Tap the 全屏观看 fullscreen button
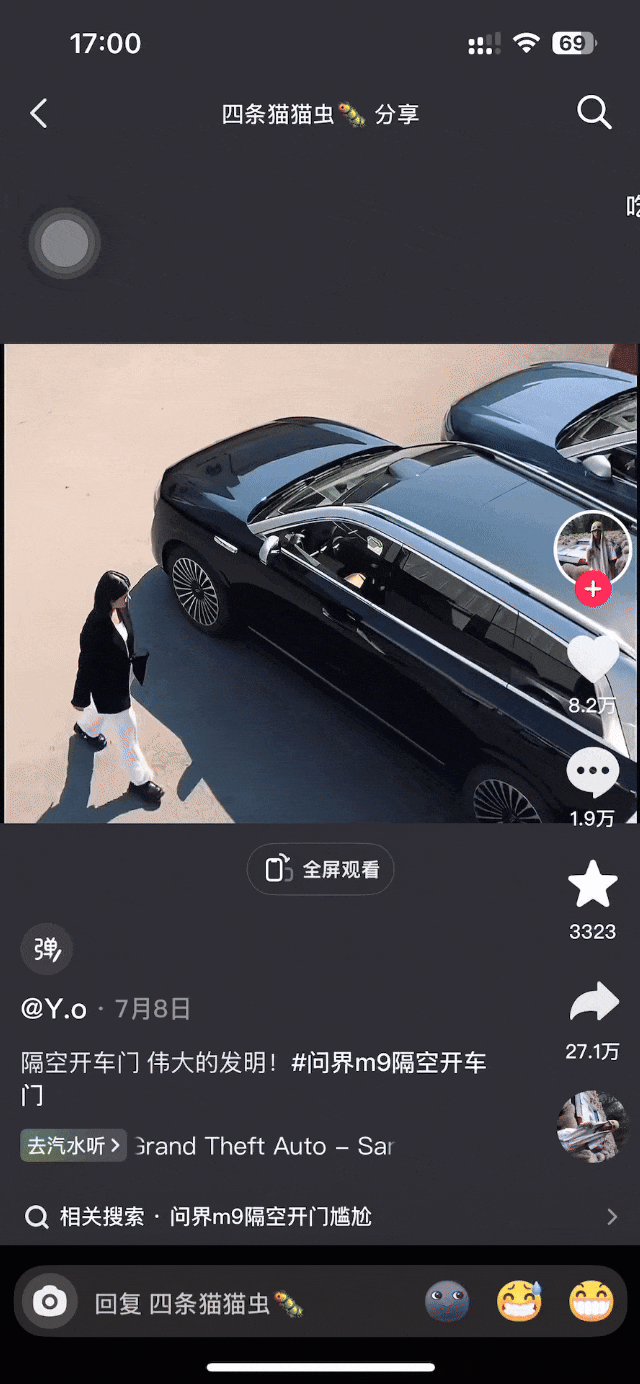The image size is (640, 1384). [320, 869]
